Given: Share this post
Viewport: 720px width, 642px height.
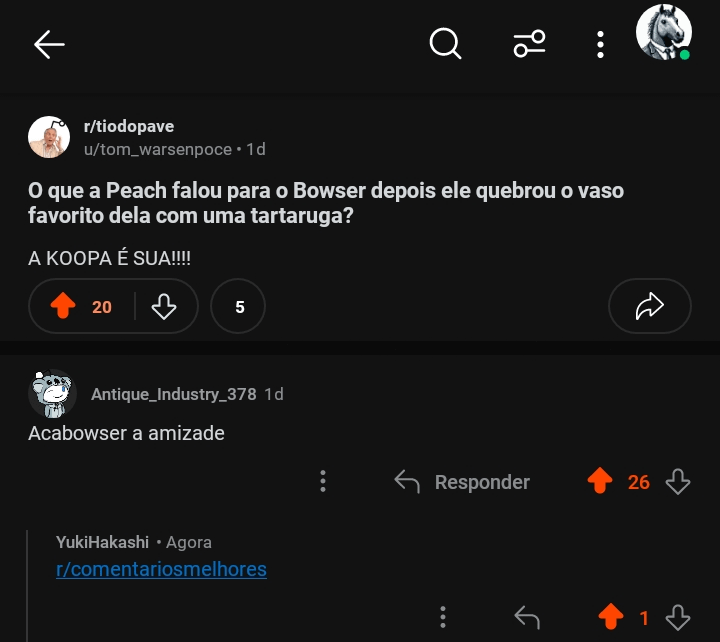Looking at the screenshot, I should pyautogui.click(x=649, y=306).
